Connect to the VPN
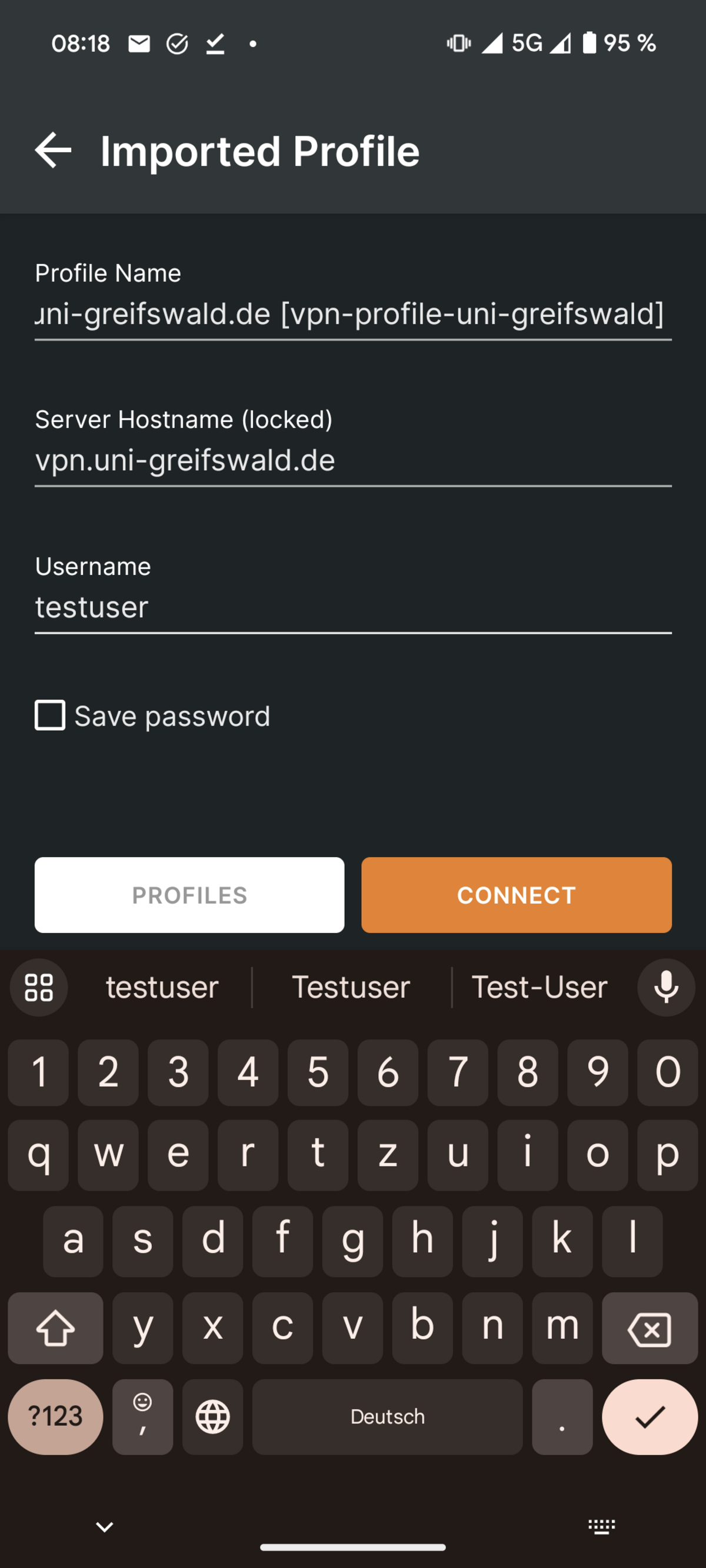Screen dimensions: 706x1568 (x=516, y=895)
